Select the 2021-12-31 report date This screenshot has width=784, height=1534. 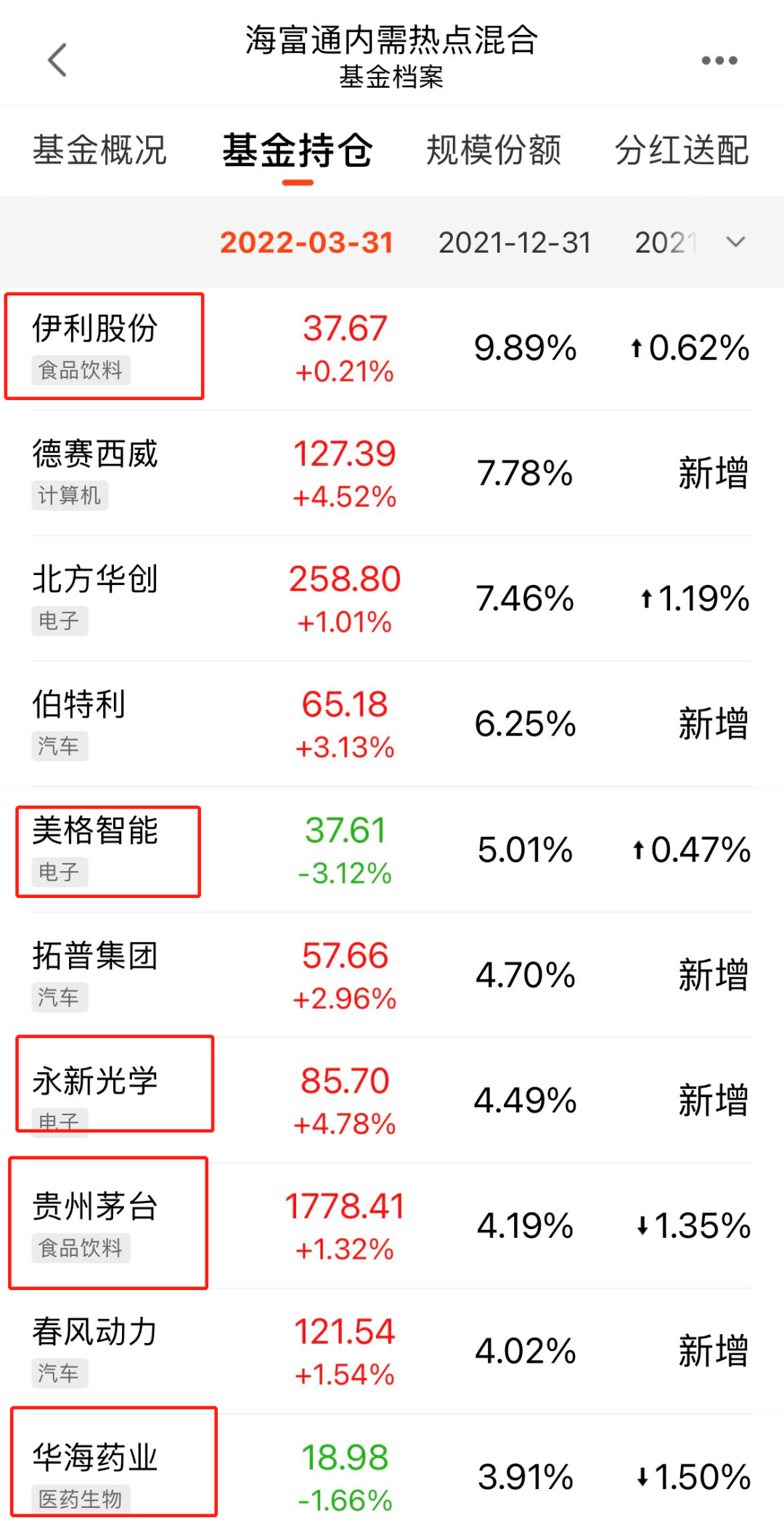point(515,242)
